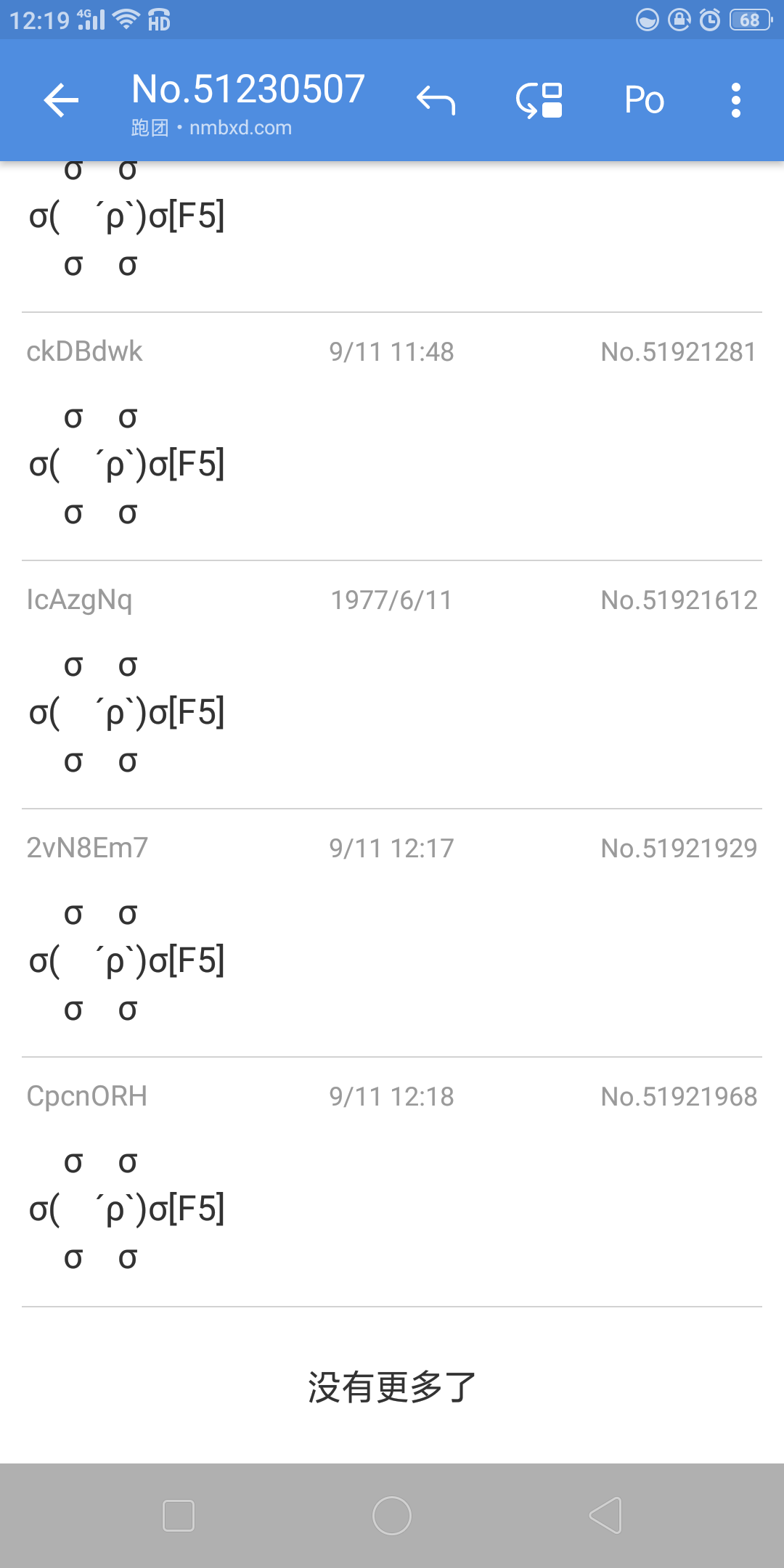Screen dimensions: 784x1568
Task: Choose reply No.51921968 by CpcnORH
Action: click(x=392, y=1180)
